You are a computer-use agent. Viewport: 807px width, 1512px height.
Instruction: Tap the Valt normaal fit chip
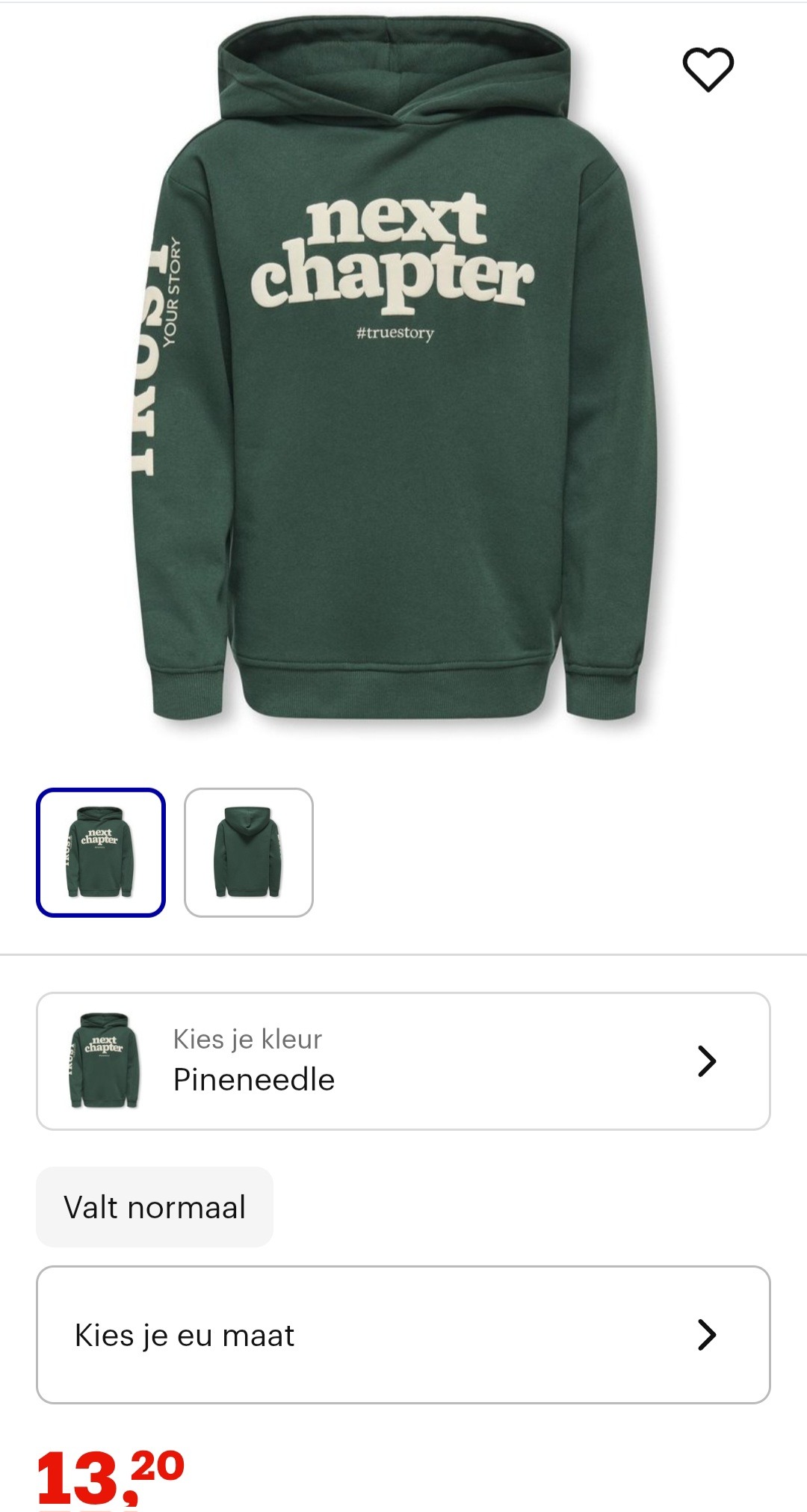click(155, 1207)
